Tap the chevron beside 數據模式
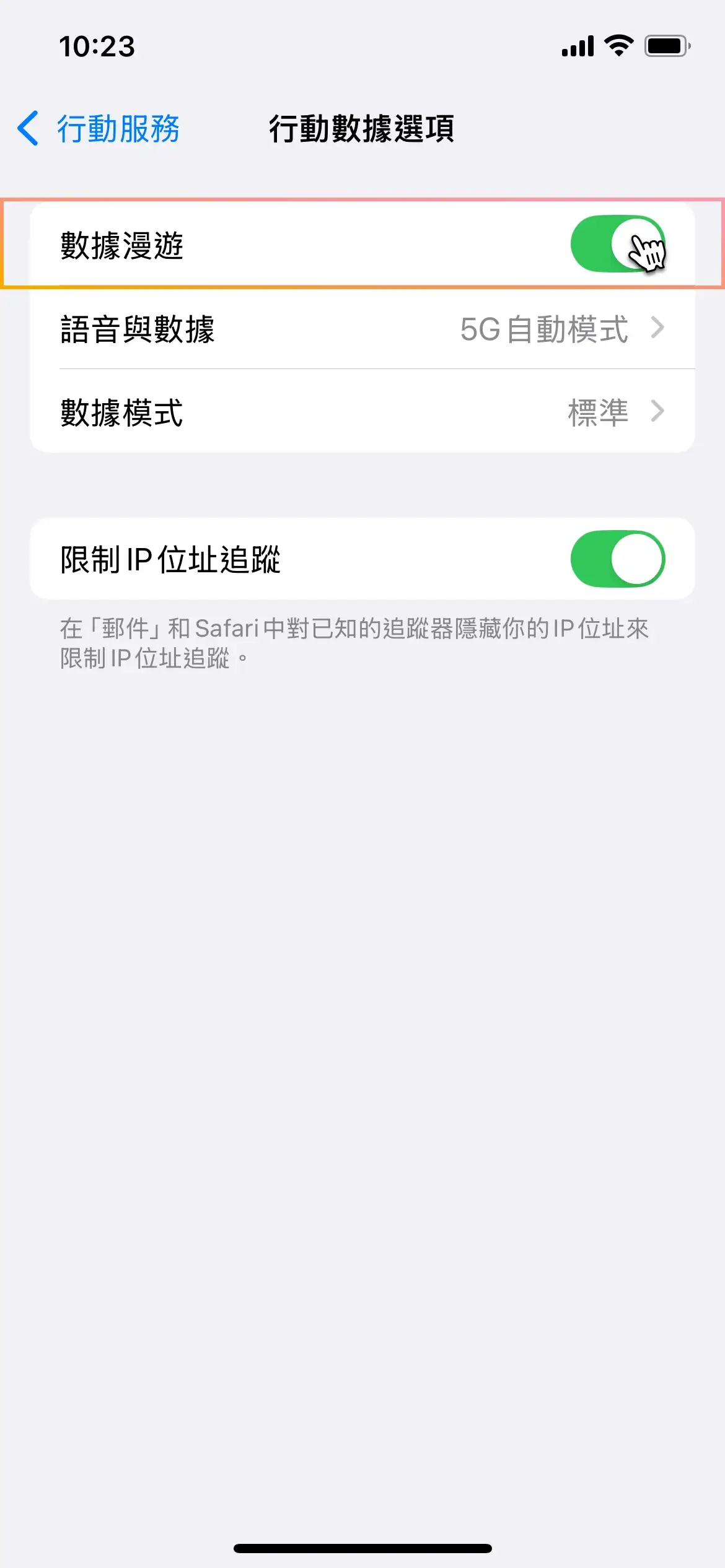Image resolution: width=725 pixels, height=1568 pixels. [660, 410]
